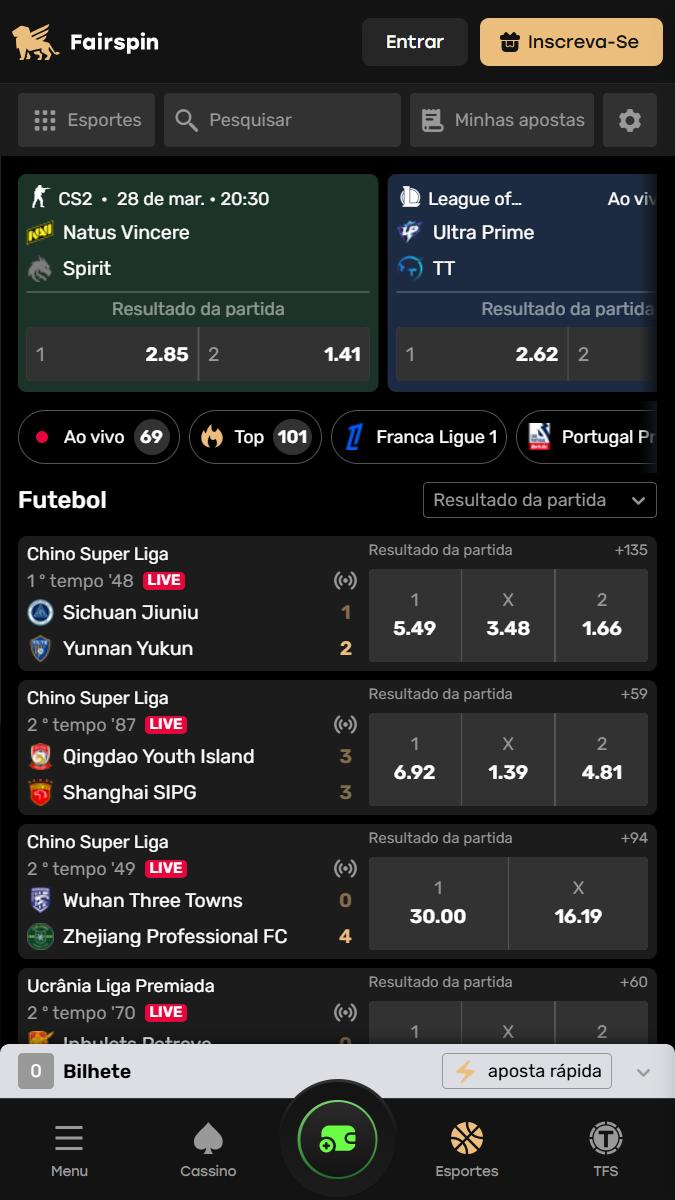The height and width of the screenshot is (1200, 675).
Task: Open the settings gear icon
Action: (x=629, y=120)
